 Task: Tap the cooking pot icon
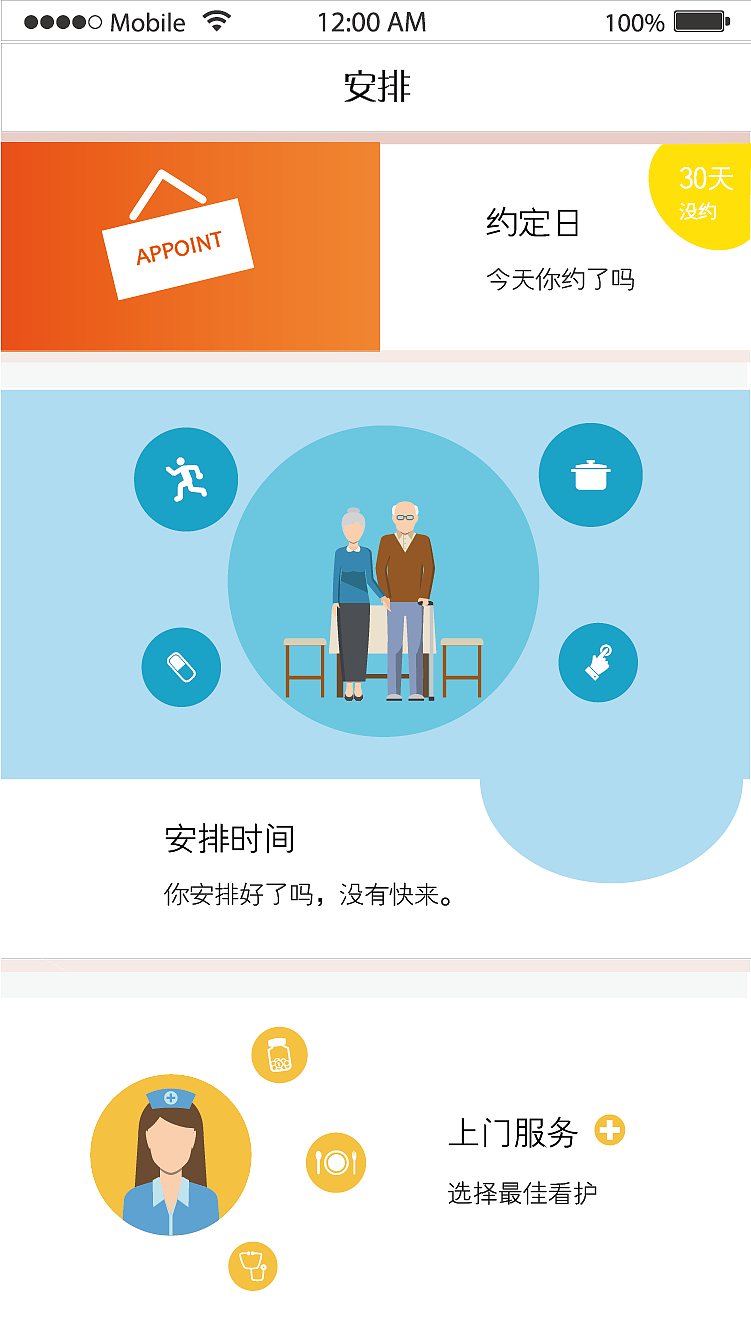pyautogui.click(x=590, y=474)
